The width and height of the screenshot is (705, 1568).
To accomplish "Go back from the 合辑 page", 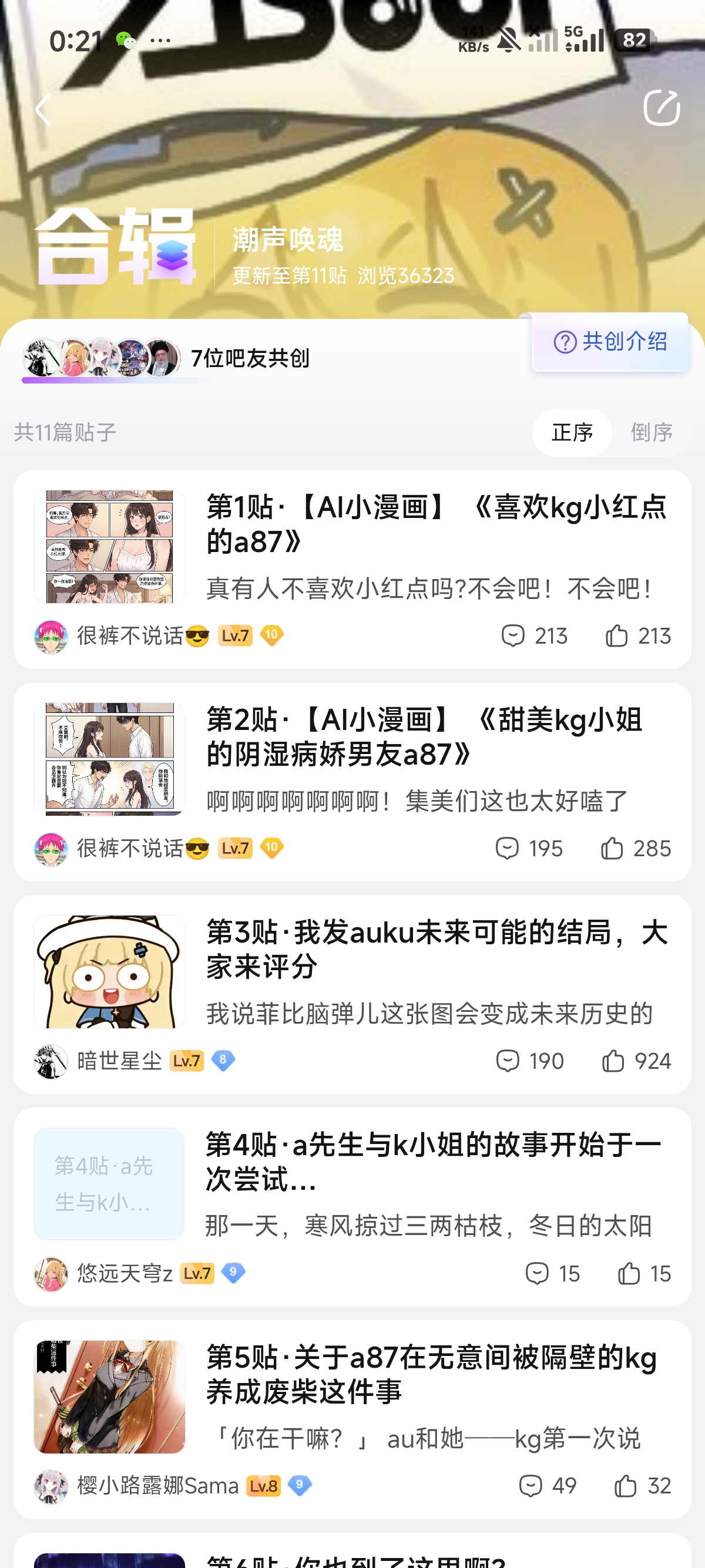I will [x=43, y=110].
